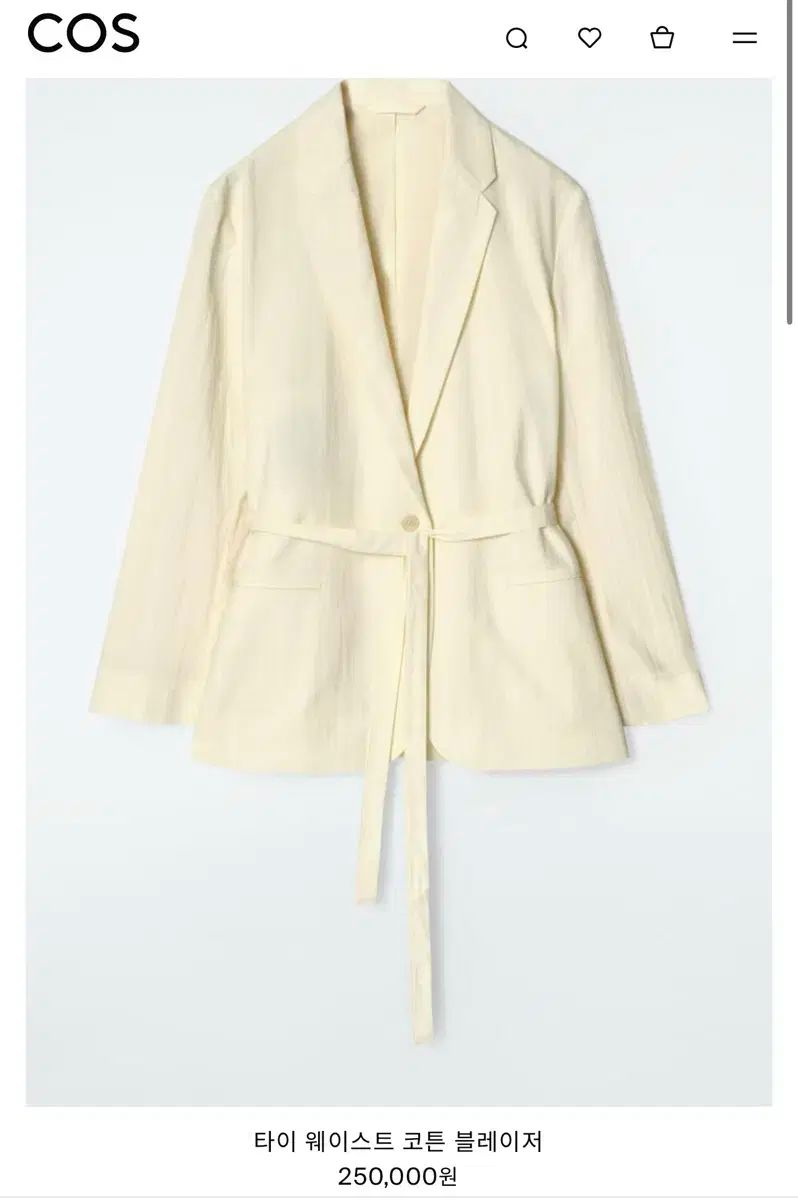Open the cream tie-waist blazer image

pyautogui.click(x=398, y=590)
